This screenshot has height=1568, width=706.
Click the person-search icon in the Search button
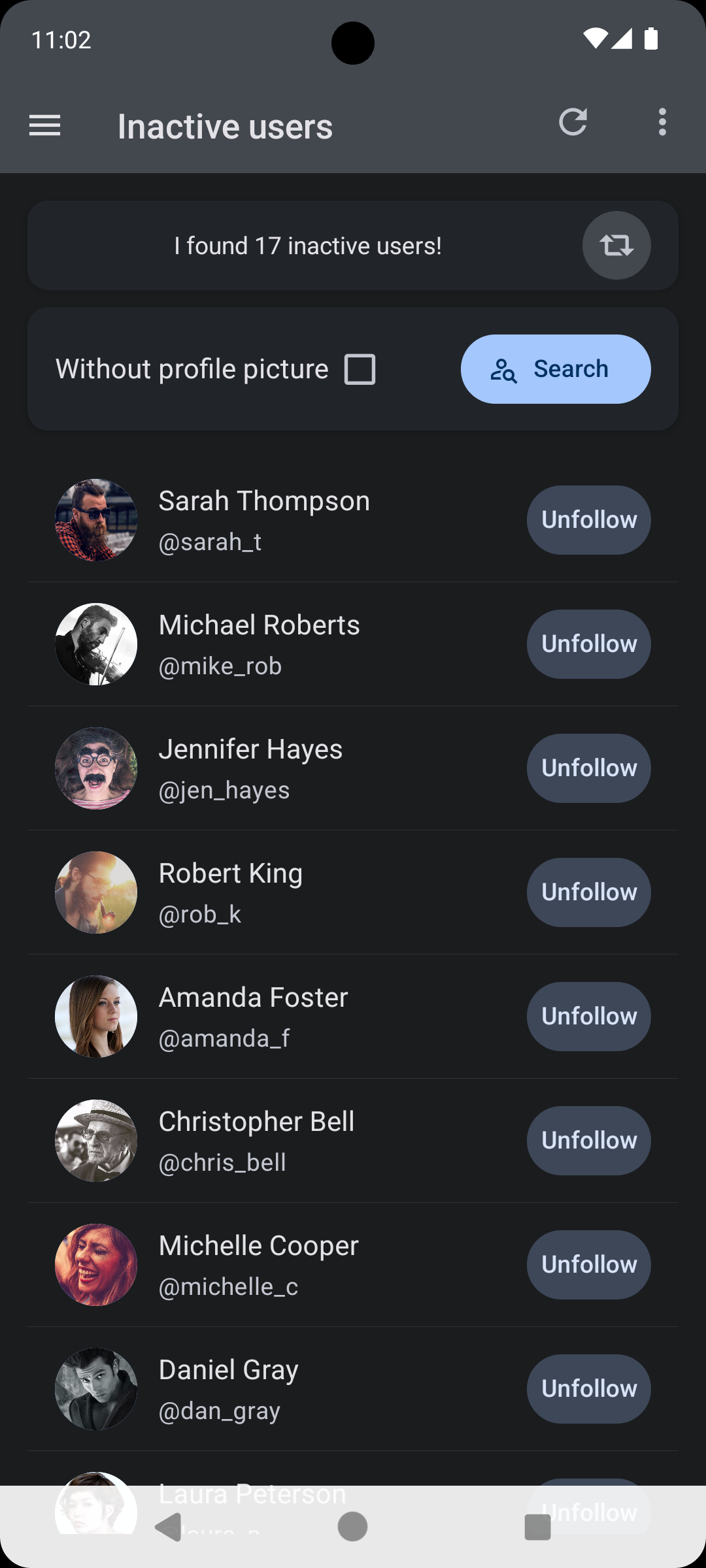pos(505,368)
